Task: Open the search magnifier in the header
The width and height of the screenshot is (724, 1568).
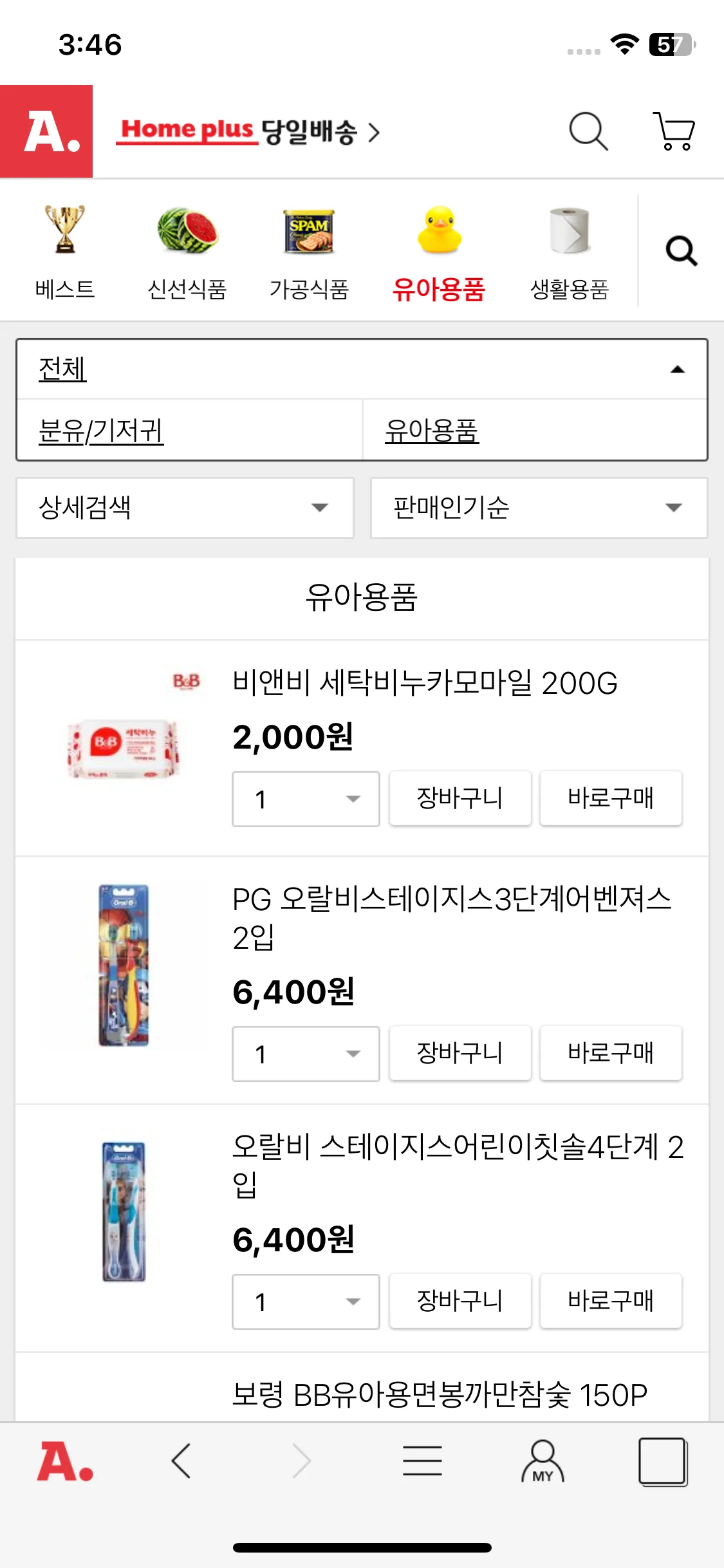Action: 588,131
